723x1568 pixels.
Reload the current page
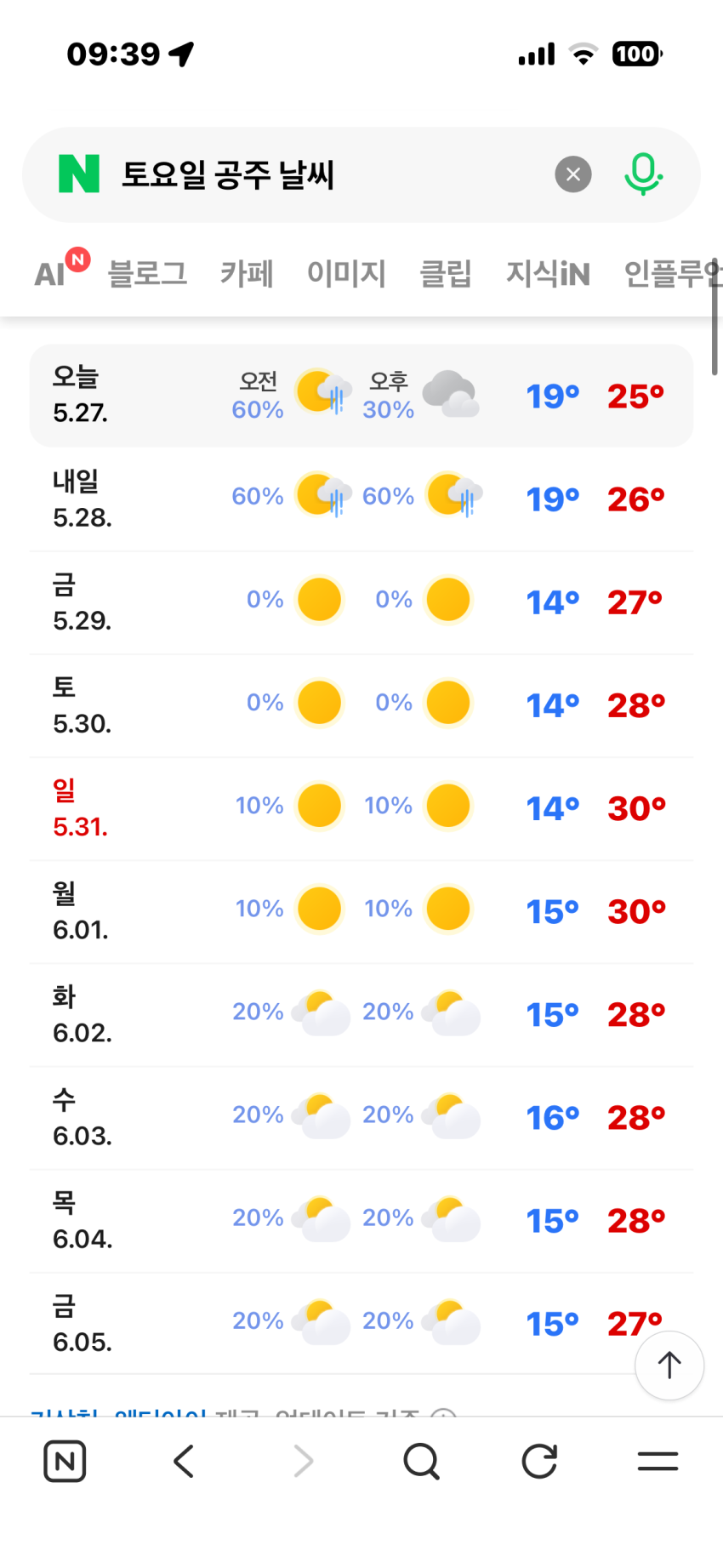point(539,1462)
